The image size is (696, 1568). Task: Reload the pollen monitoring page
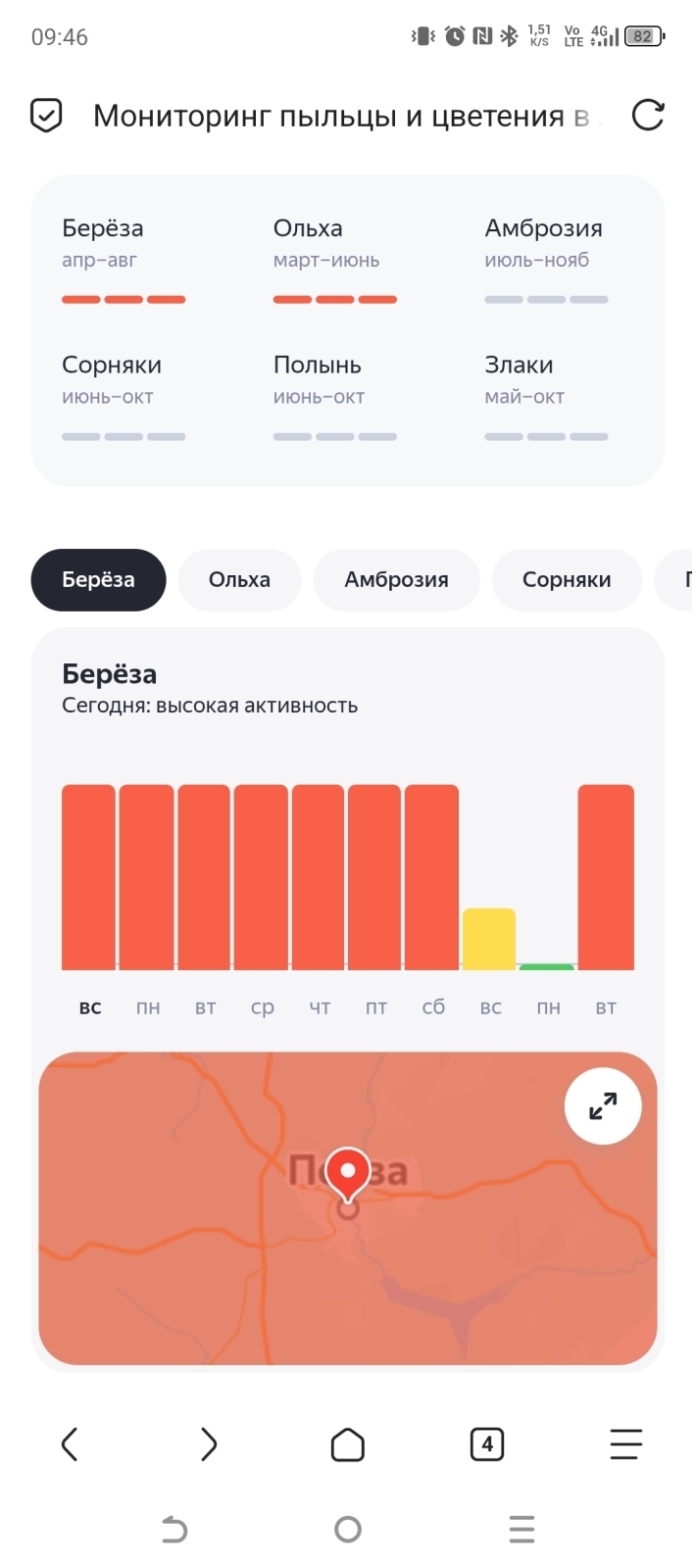tap(647, 116)
